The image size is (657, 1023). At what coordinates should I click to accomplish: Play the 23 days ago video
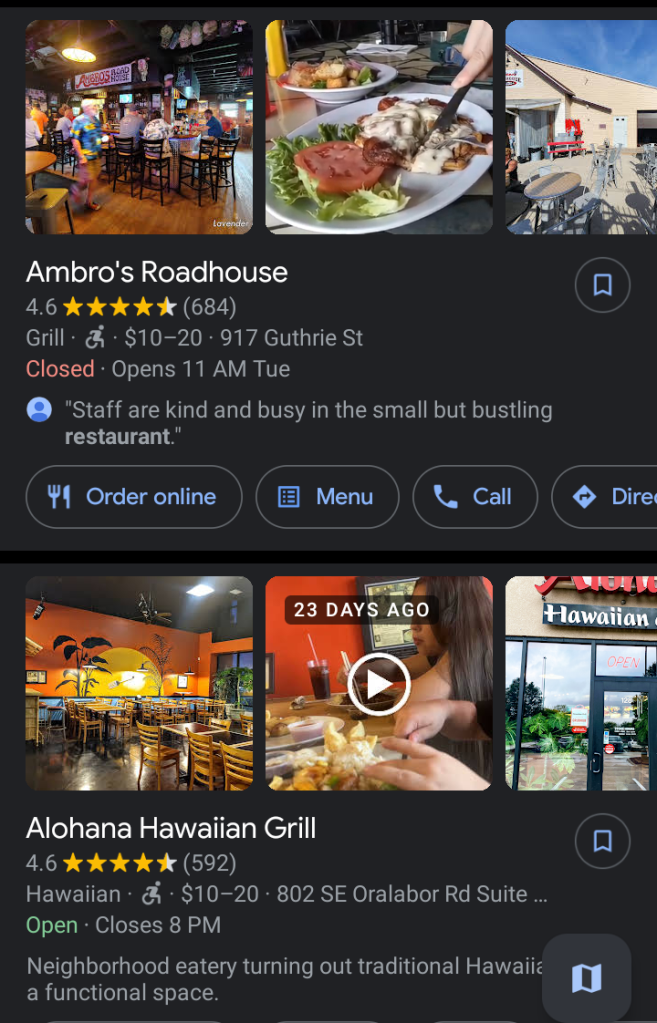coord(379,684)
